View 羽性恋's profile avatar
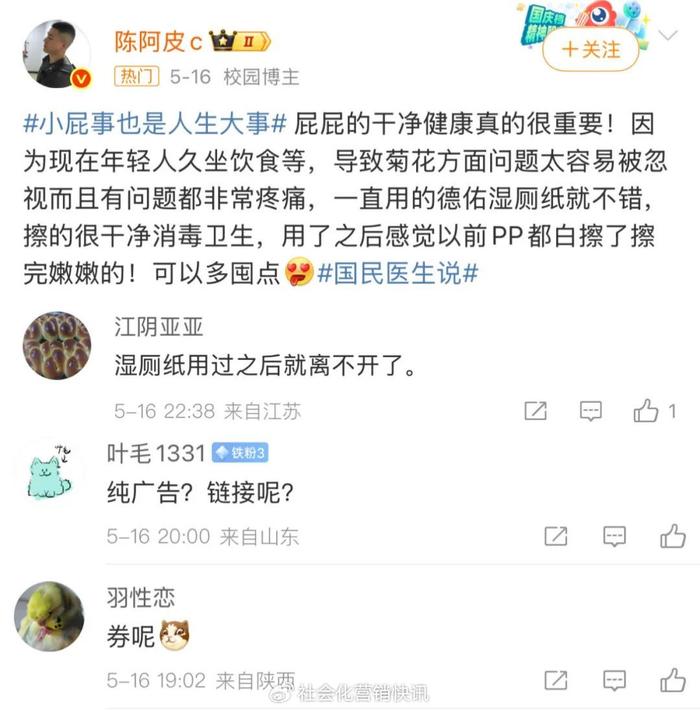The width and height of the screenshot is (700, 710). [x=50, y=614]
